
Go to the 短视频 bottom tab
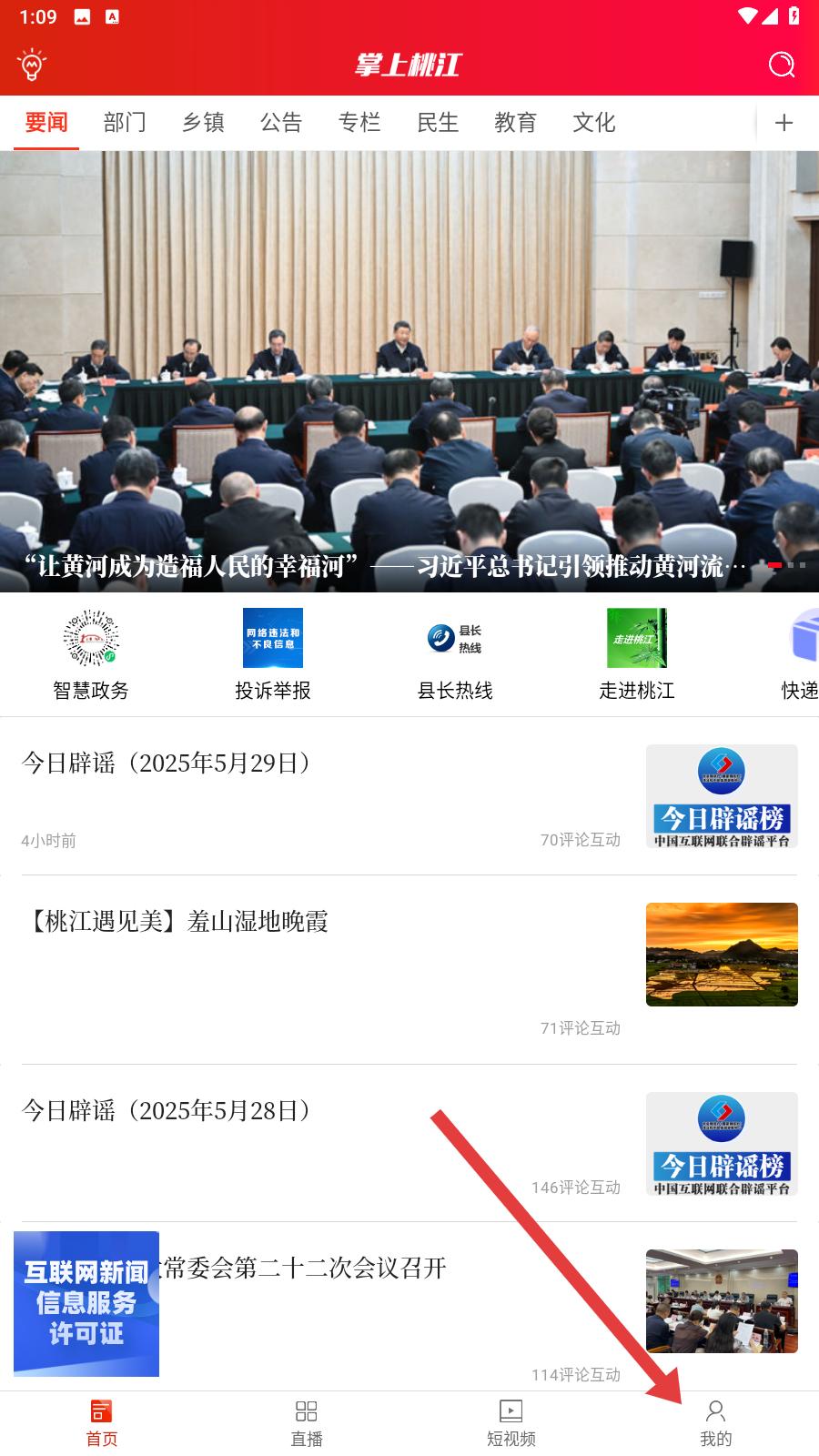(511, 1422)
